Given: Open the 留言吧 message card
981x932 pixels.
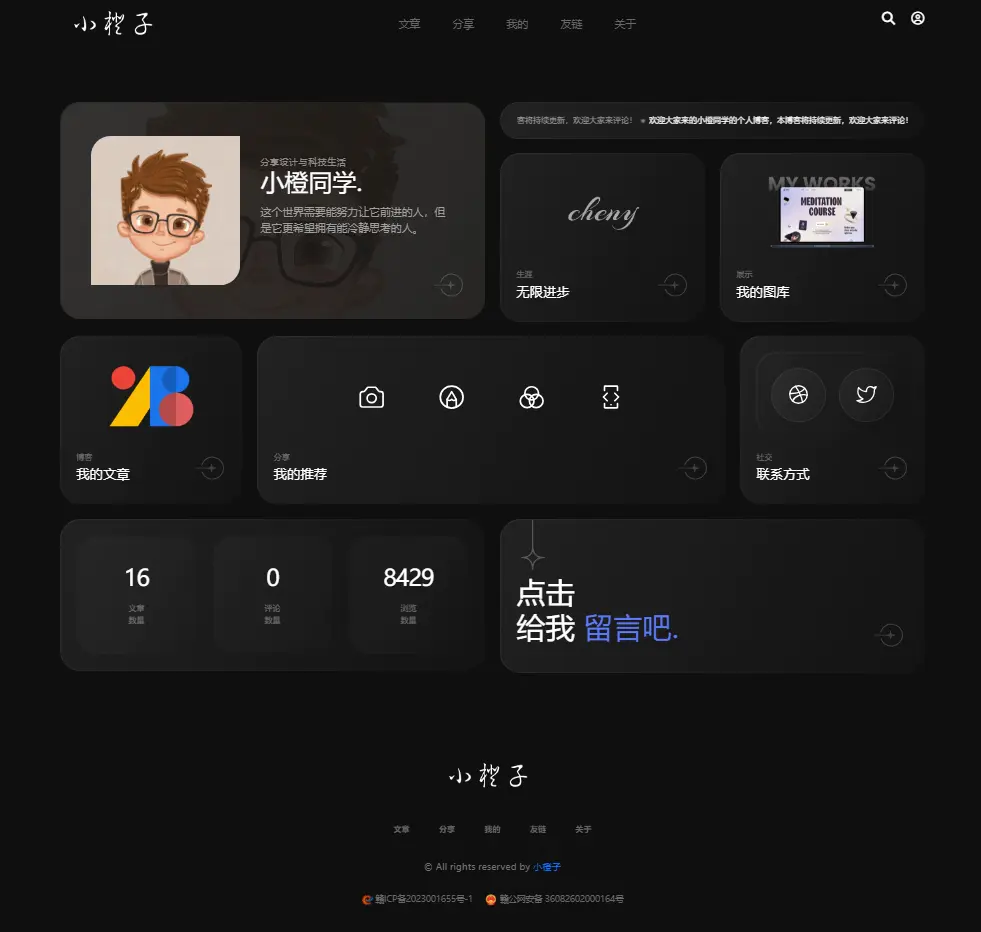Looking at the screenshot, I should coord(711,597).
